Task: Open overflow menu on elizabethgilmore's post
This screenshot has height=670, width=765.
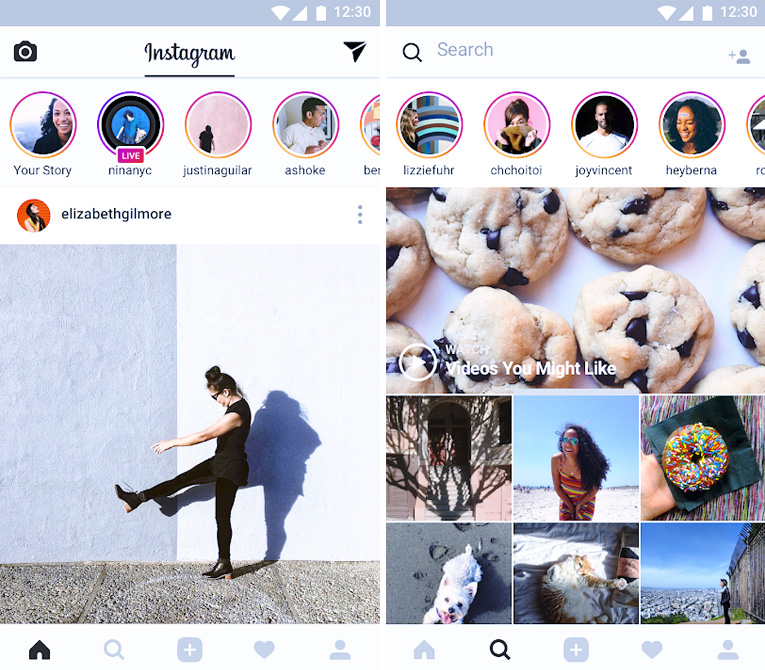Action: coord(360,215)
